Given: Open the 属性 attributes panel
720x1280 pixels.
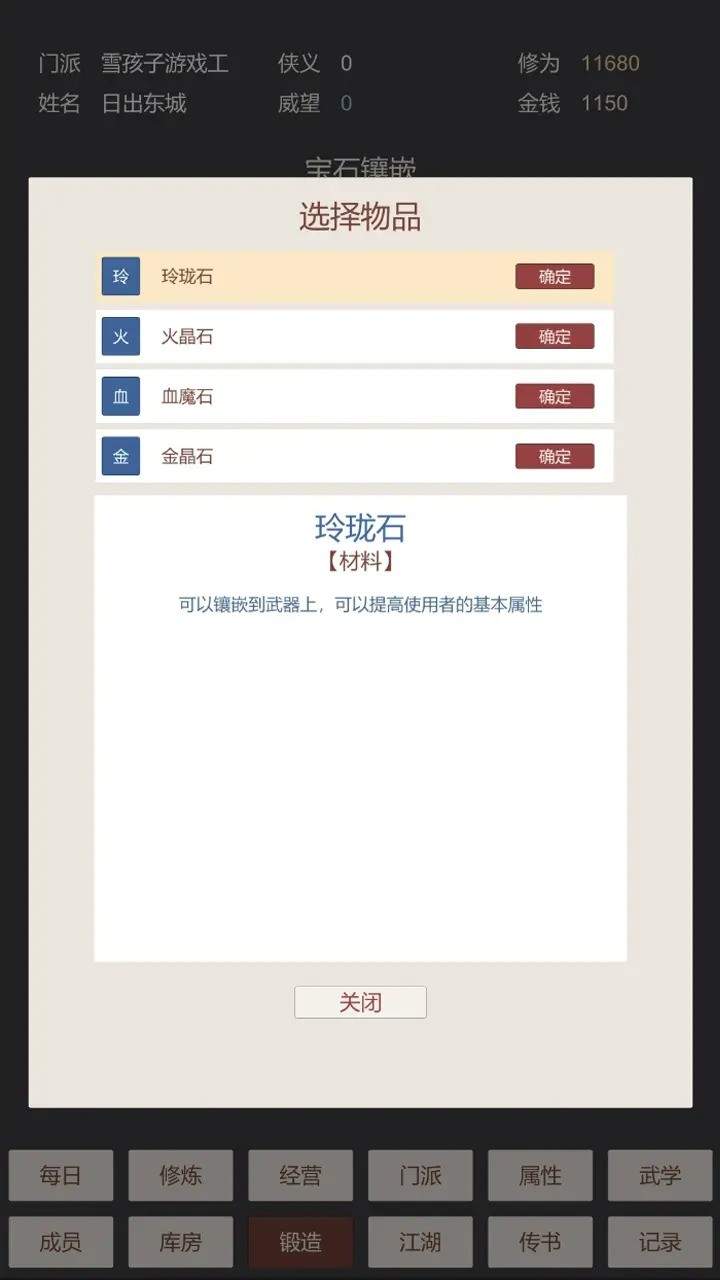Looking at the screenshot, I should (539, 1176).
